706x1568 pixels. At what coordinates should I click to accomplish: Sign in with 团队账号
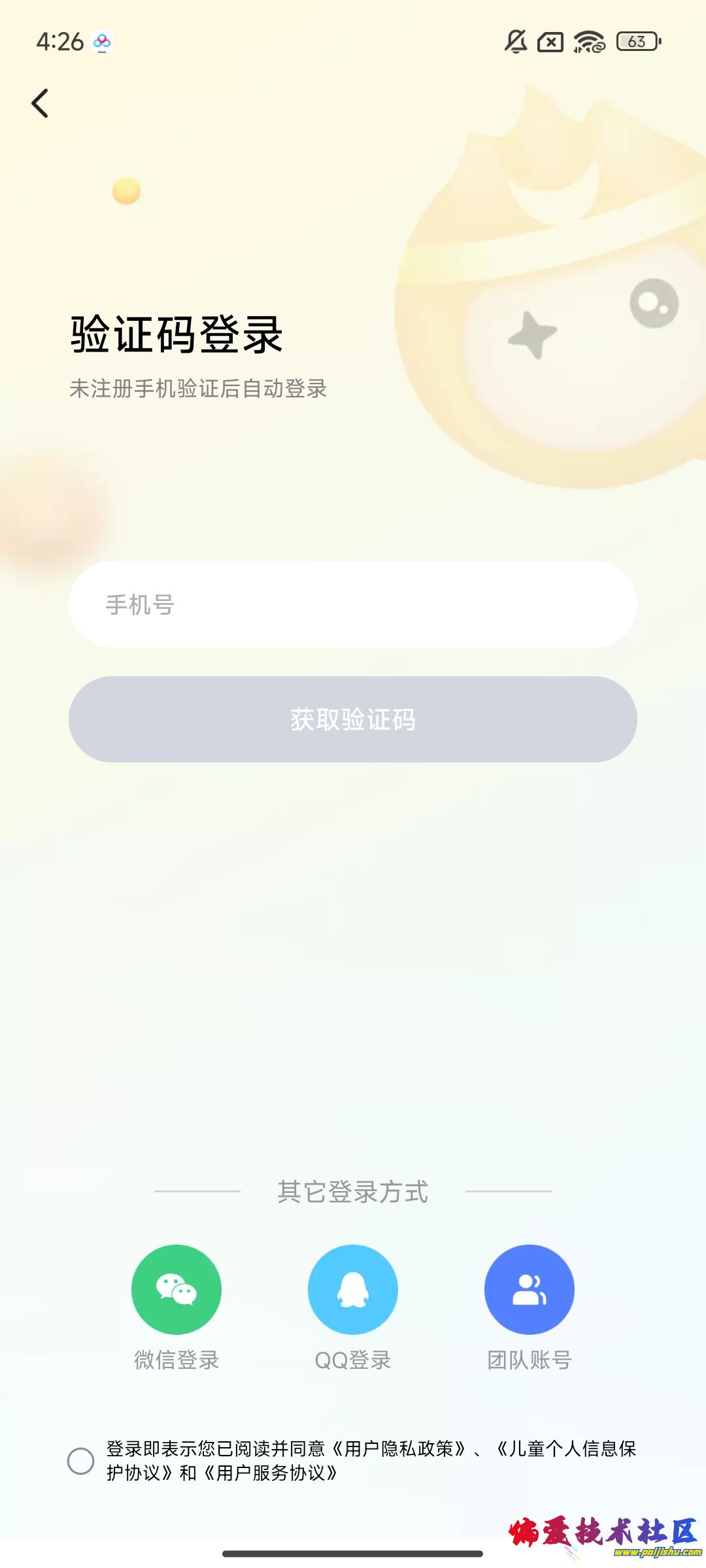tap(529, 1290)
